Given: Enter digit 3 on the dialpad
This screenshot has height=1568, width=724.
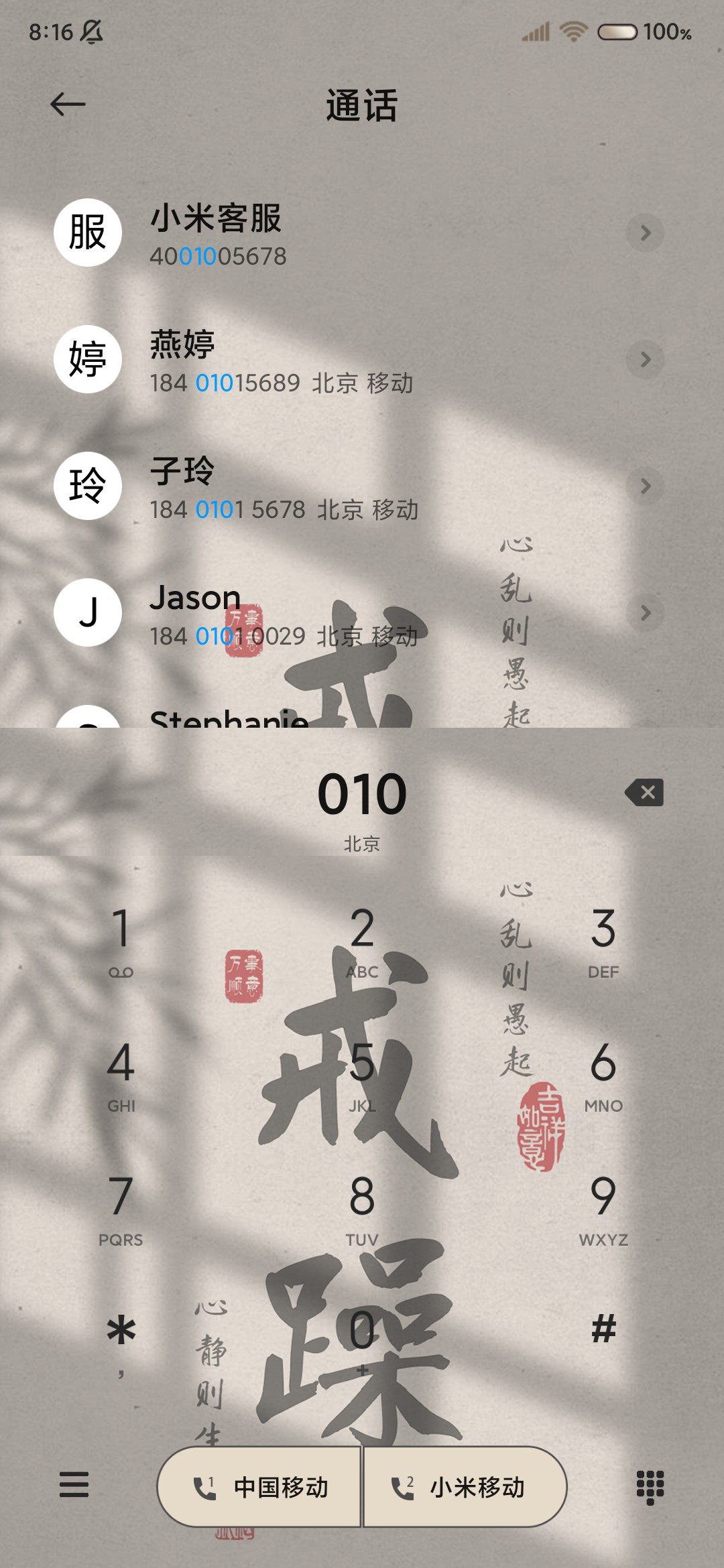Looking at the screenshot, I should (x=603, y=941).
